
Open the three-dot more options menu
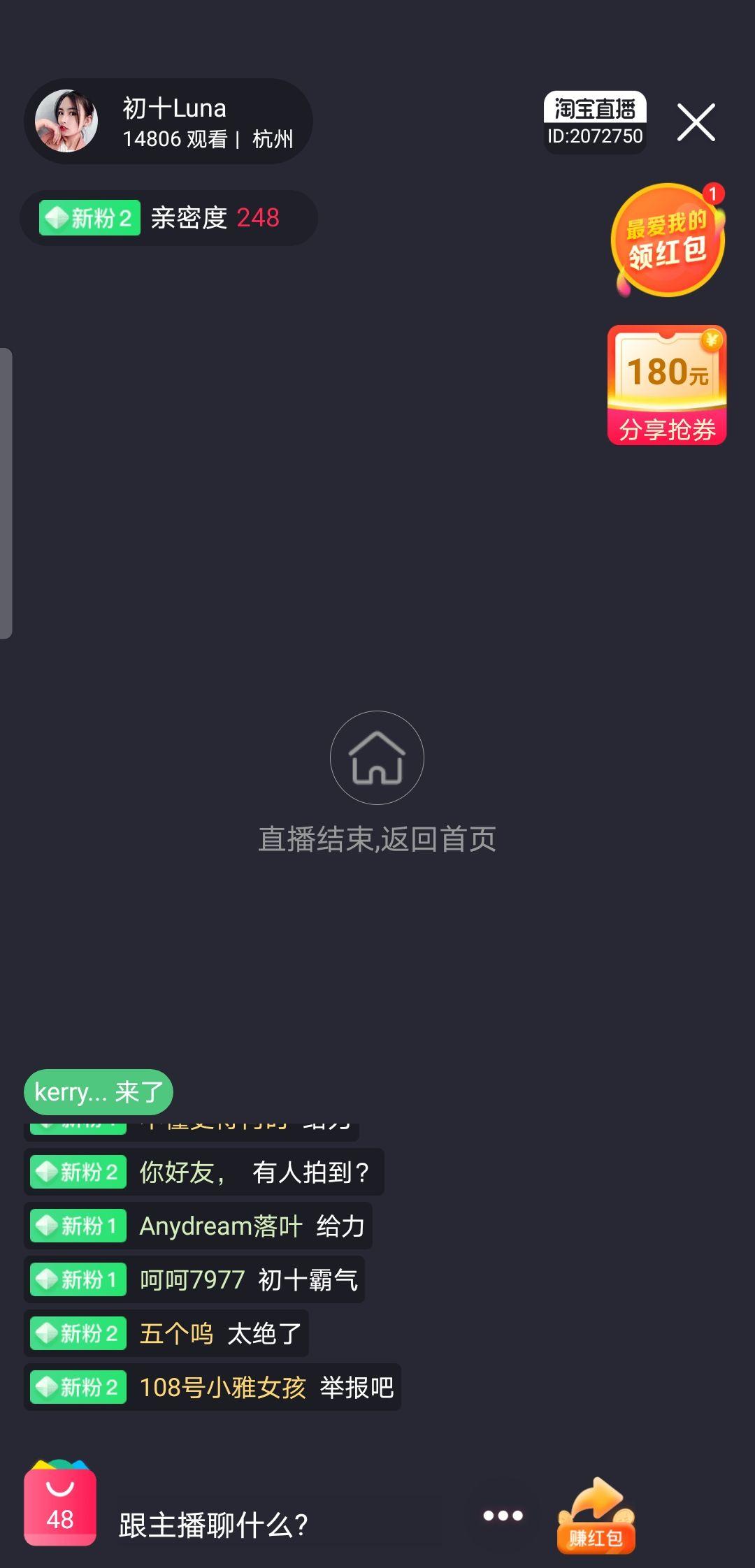pyautogui.click(x=503, y=1516)
